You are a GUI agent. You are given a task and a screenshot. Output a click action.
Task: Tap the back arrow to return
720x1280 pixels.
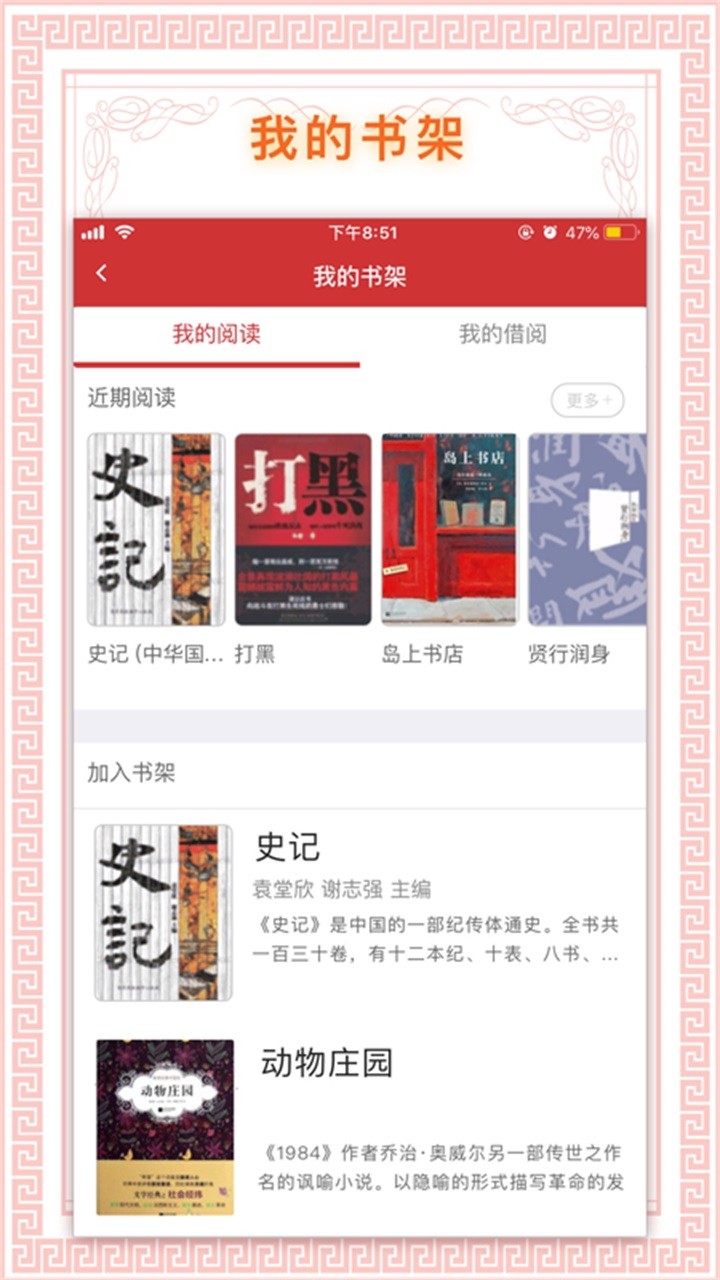99,271
